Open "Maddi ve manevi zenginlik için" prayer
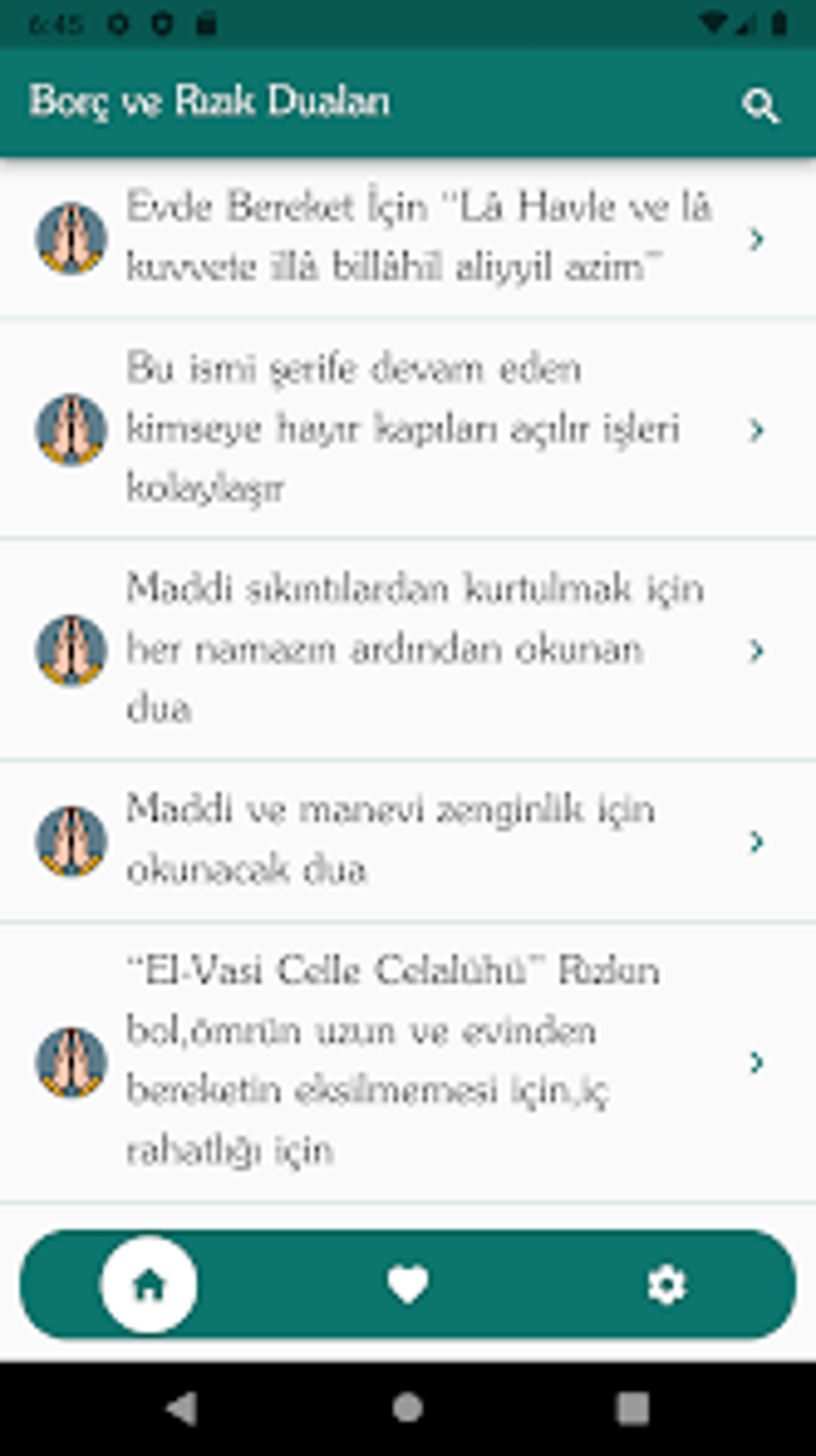This screenshot has height=1456, width=816. pos(408,840)
